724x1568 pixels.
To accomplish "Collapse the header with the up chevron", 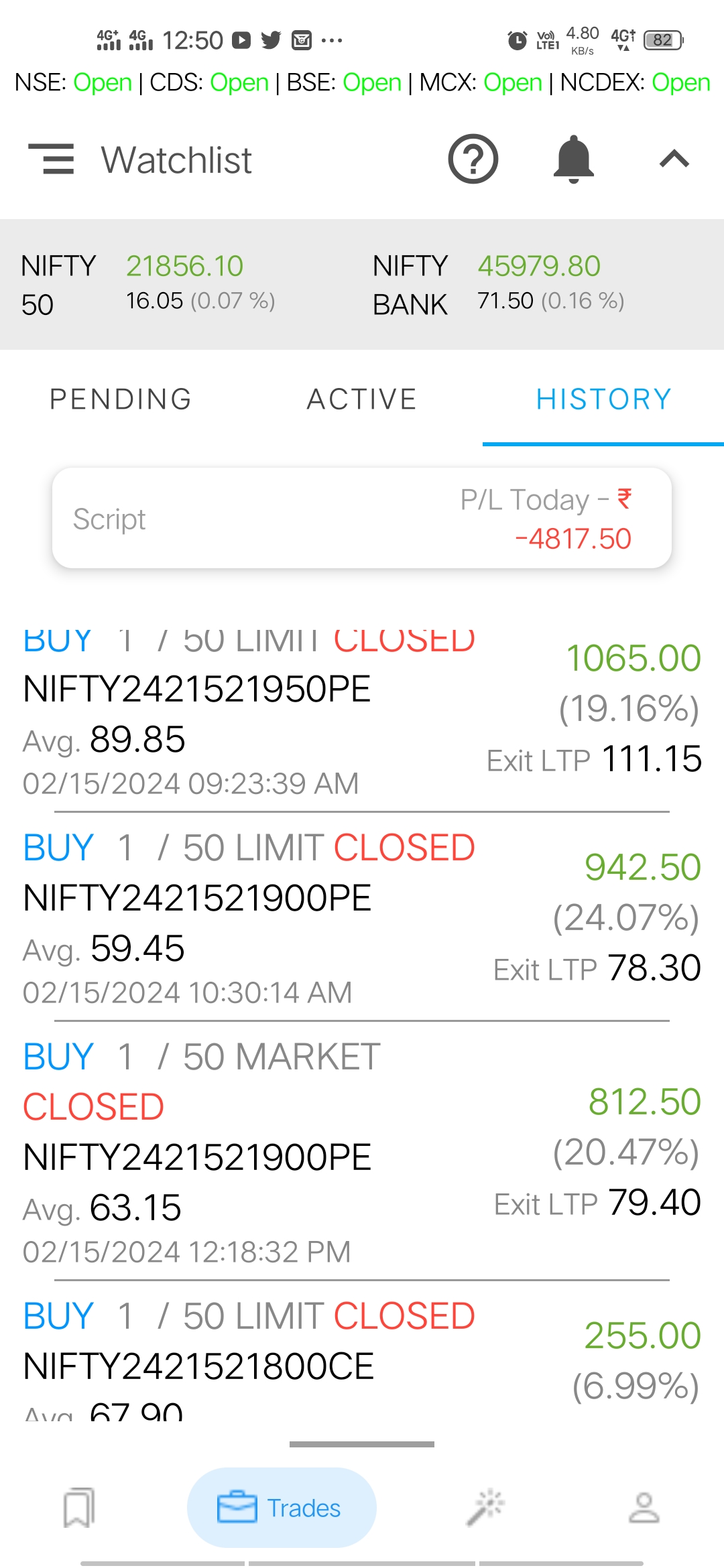I will pos(674,159).
